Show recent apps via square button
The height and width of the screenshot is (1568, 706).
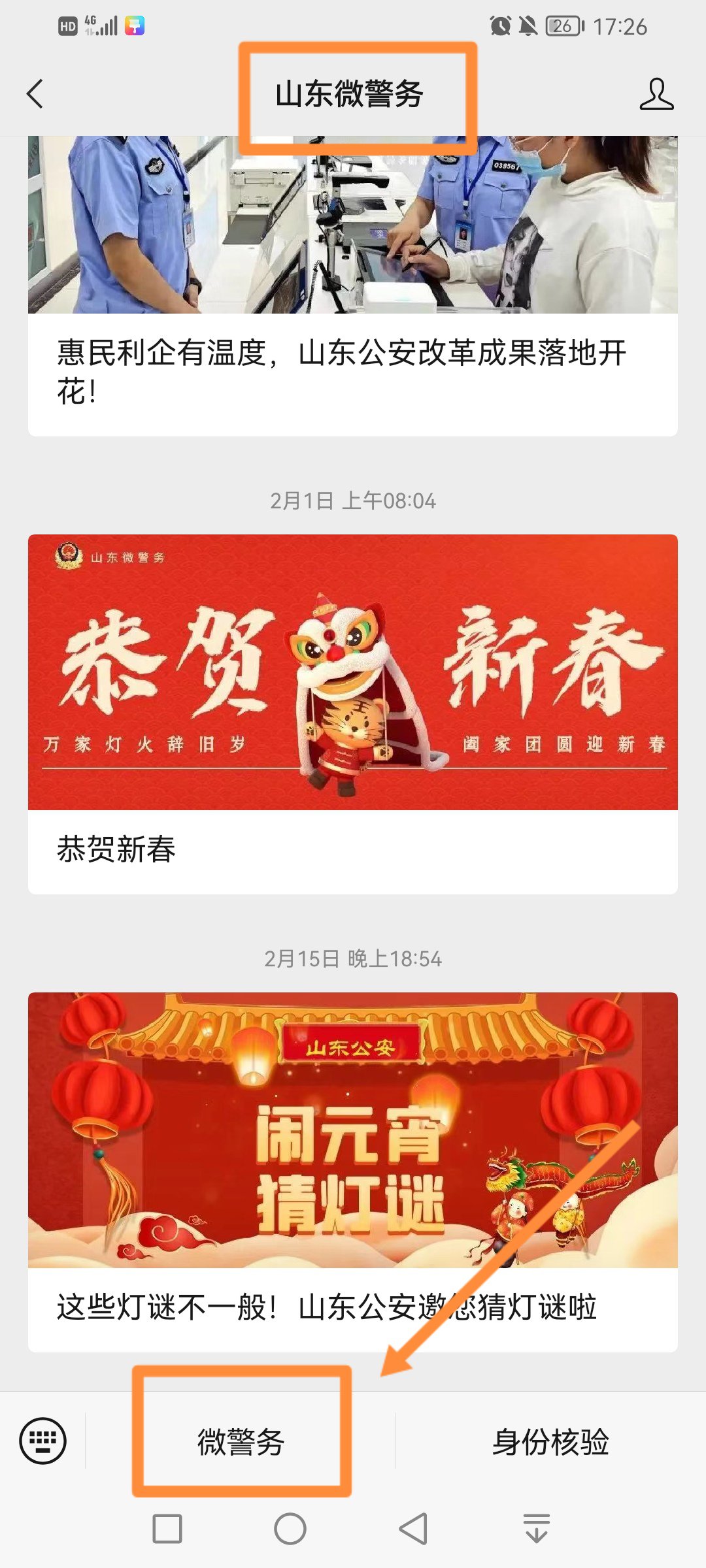click(167, 1529)
